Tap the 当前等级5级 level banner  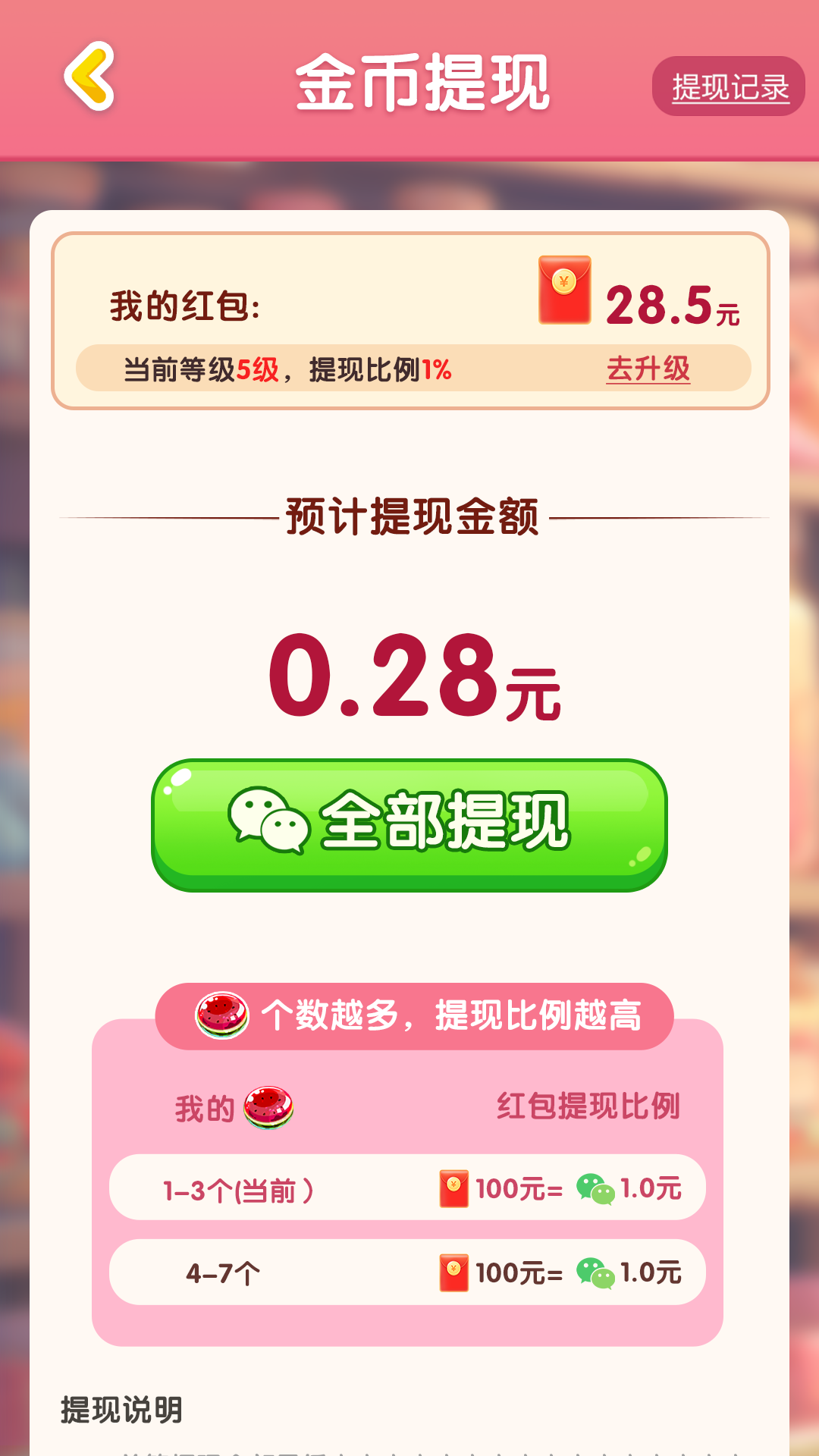click(288, 369)
